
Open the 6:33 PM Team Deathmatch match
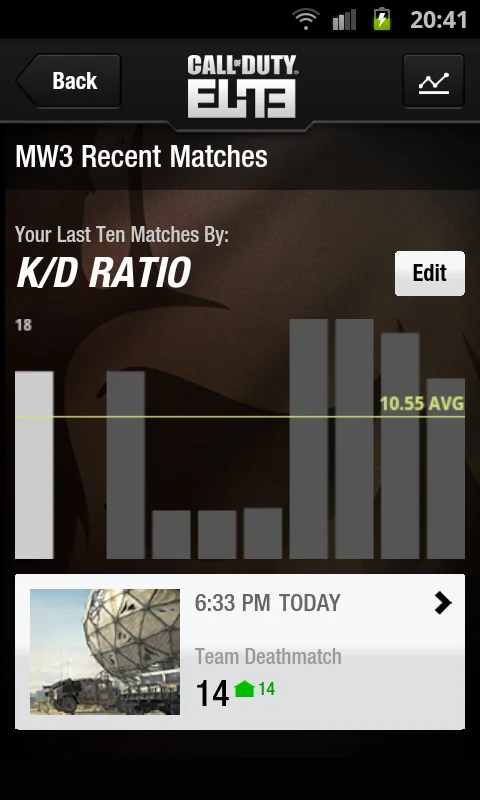240,652
